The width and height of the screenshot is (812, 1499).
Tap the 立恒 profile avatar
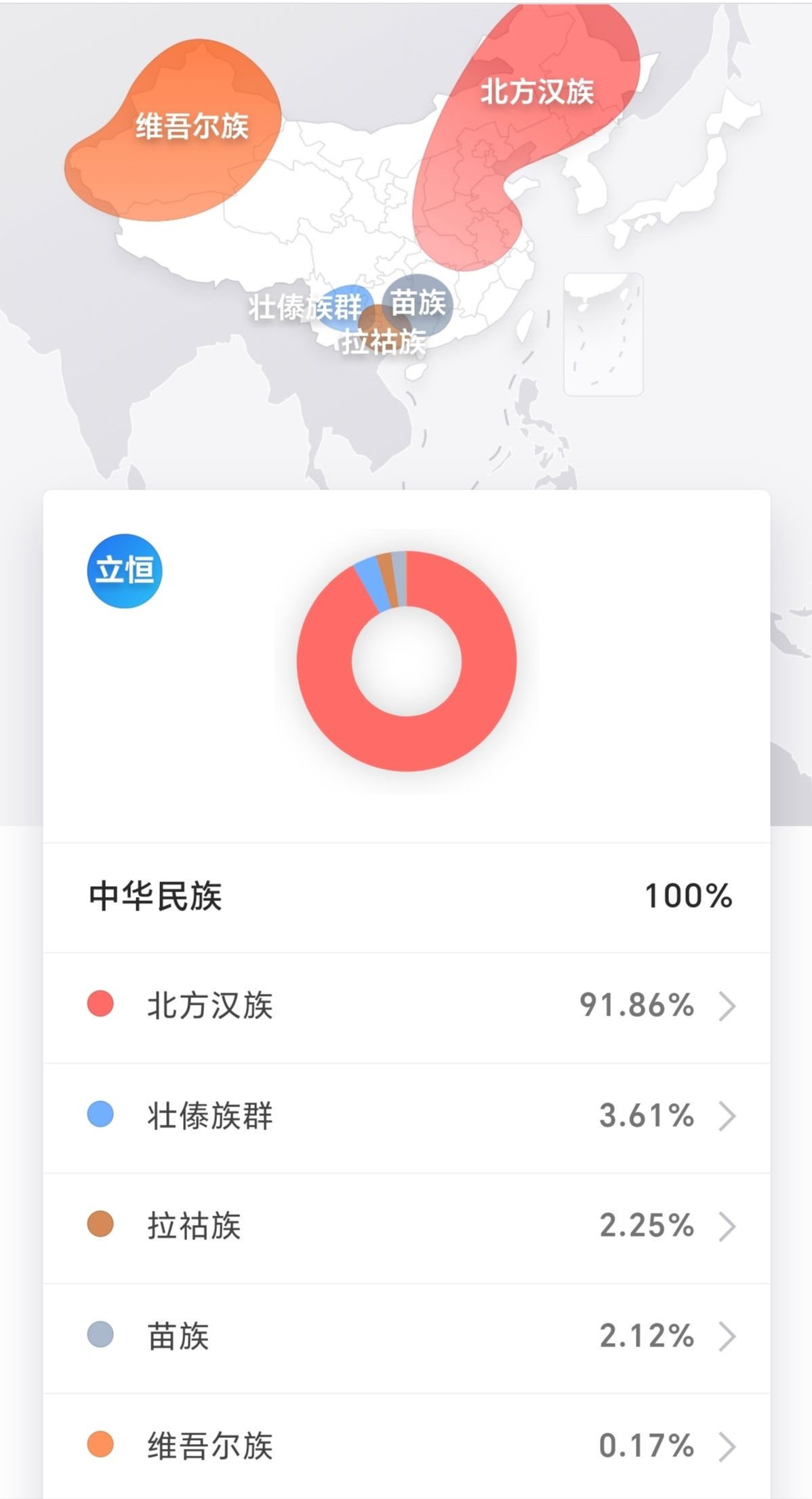(125, 571)
